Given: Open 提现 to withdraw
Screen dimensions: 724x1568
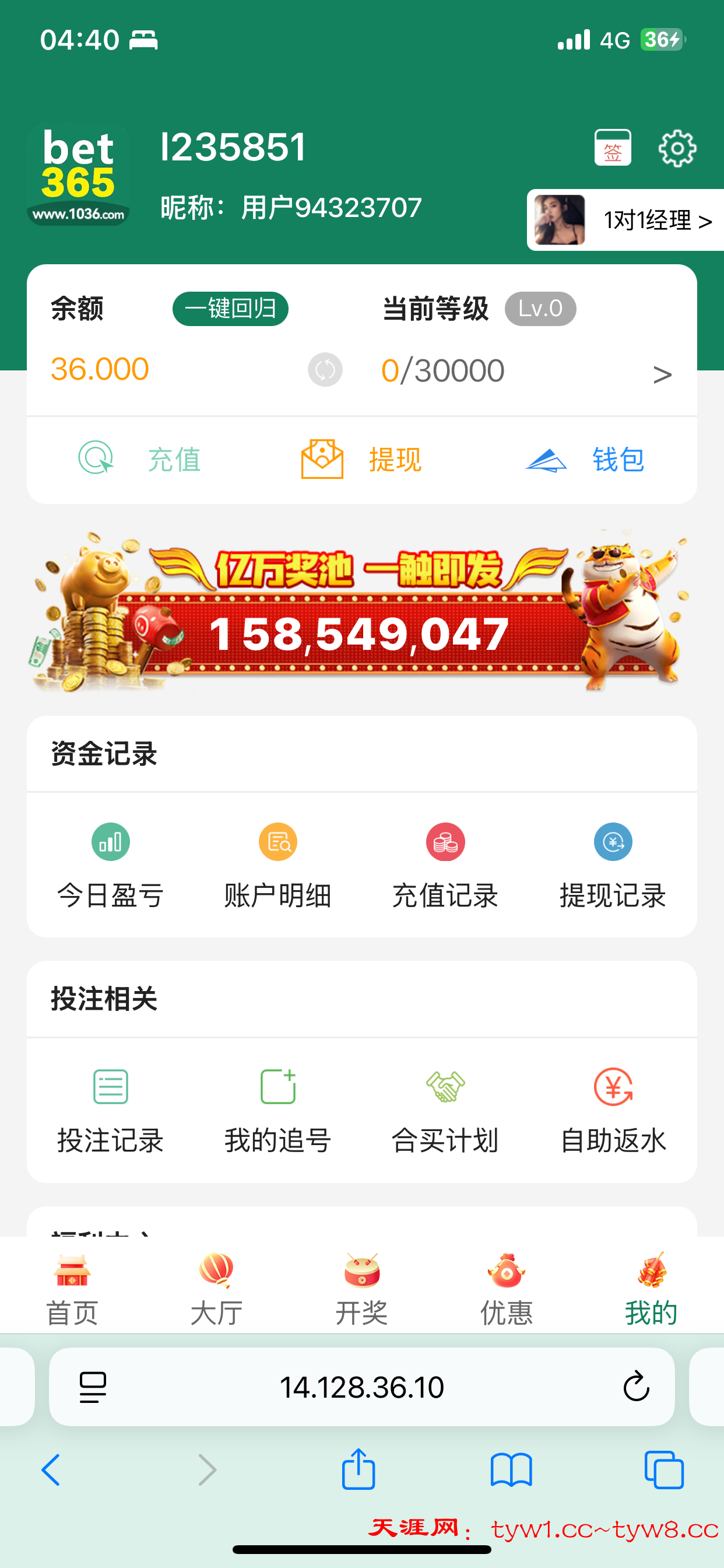Looking at the screenshot, I should tap(362, 459).
